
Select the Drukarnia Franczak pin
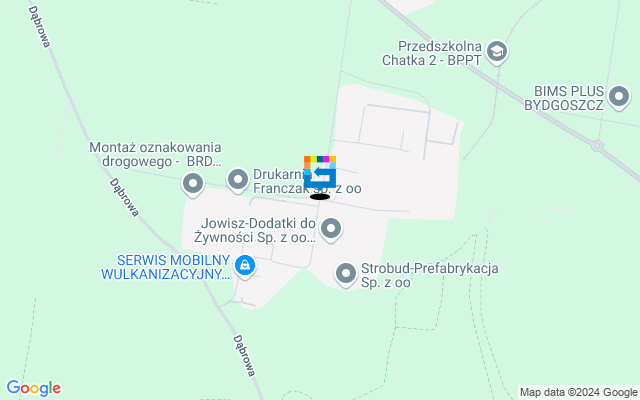click(238, 180)
